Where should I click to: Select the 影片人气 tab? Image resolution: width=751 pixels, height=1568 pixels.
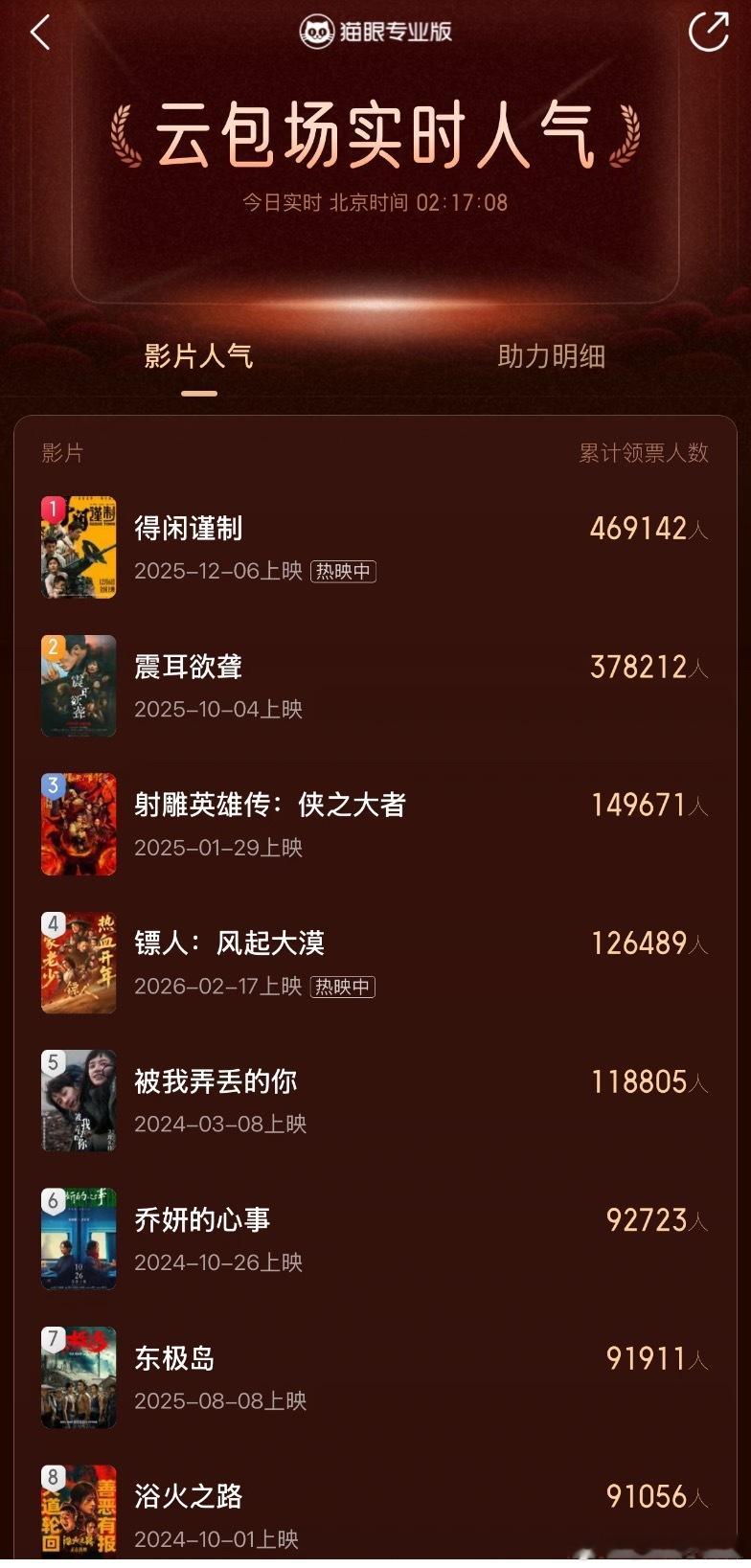pos(199,356)
